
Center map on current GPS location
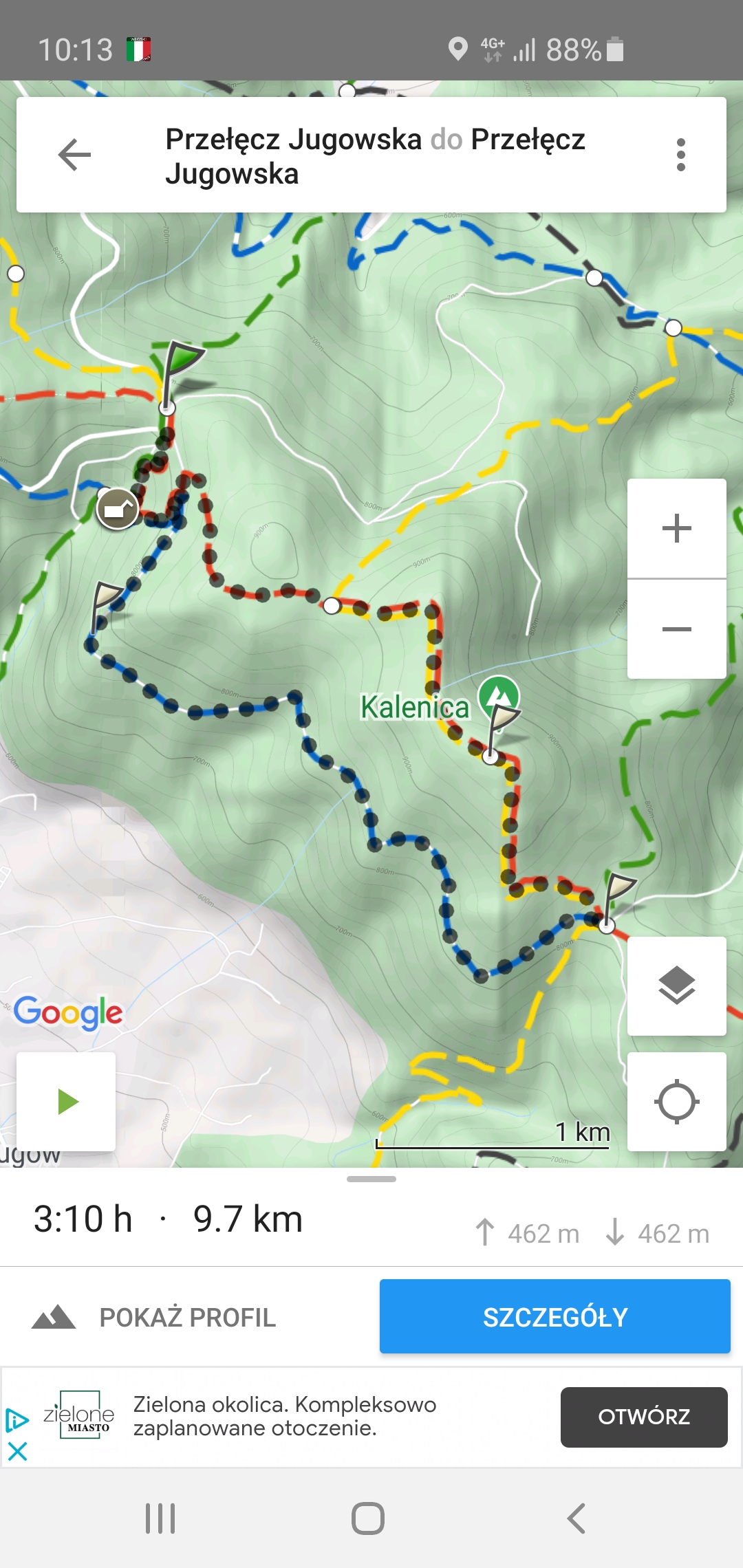point(678,1100)
